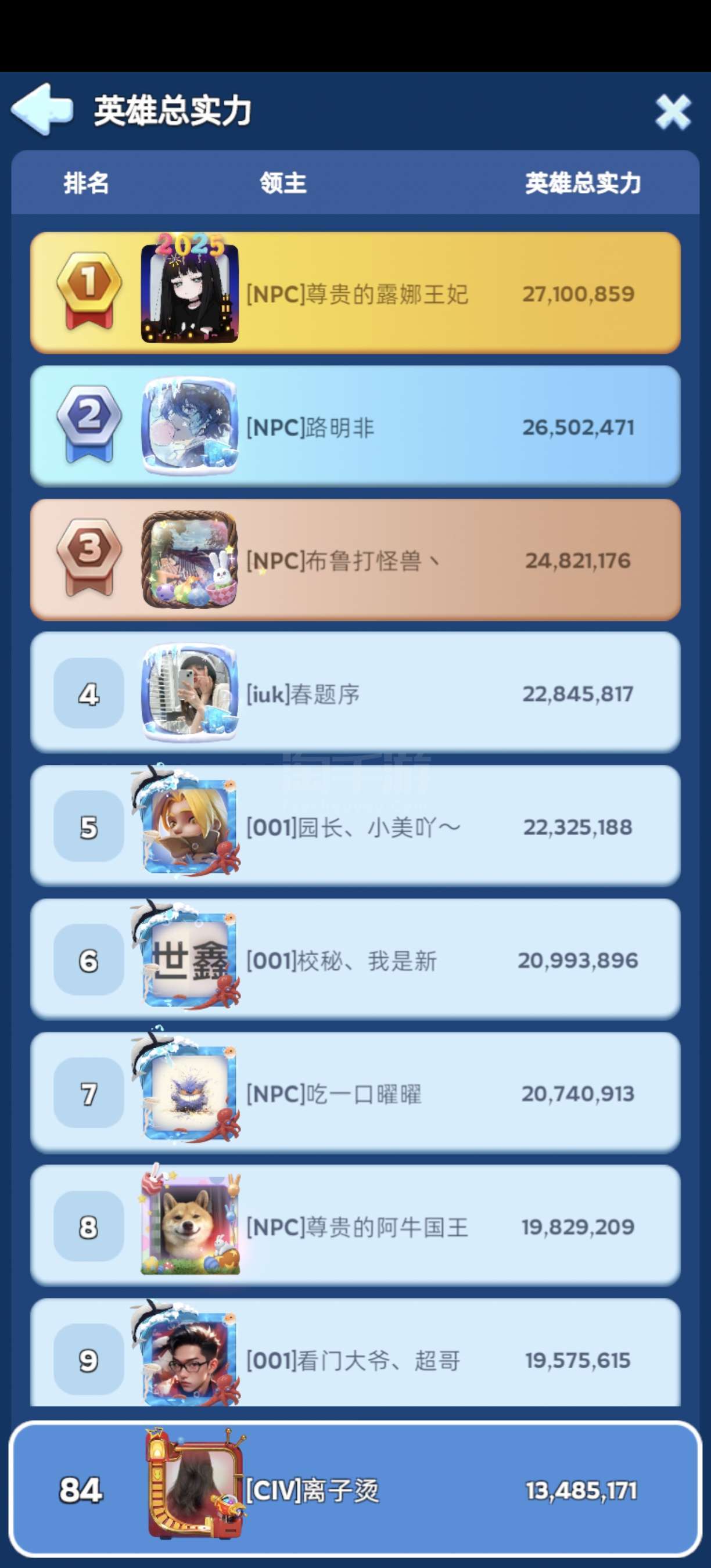Select third-place row 布鲁打怪兽丶
The image size is (711, 1568).
pos(355,560)
